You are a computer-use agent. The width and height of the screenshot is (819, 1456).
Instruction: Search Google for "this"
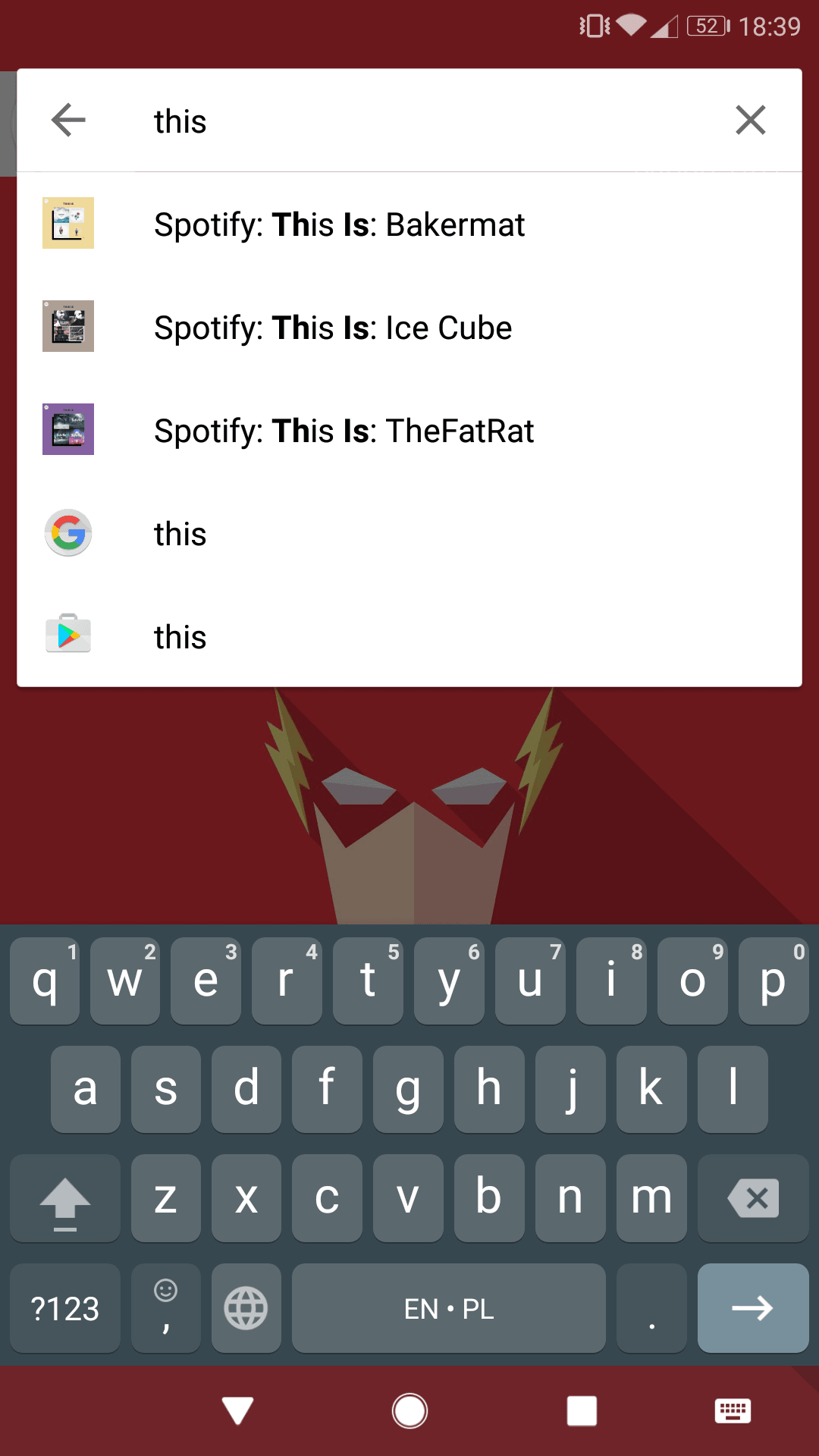point(409,533)
